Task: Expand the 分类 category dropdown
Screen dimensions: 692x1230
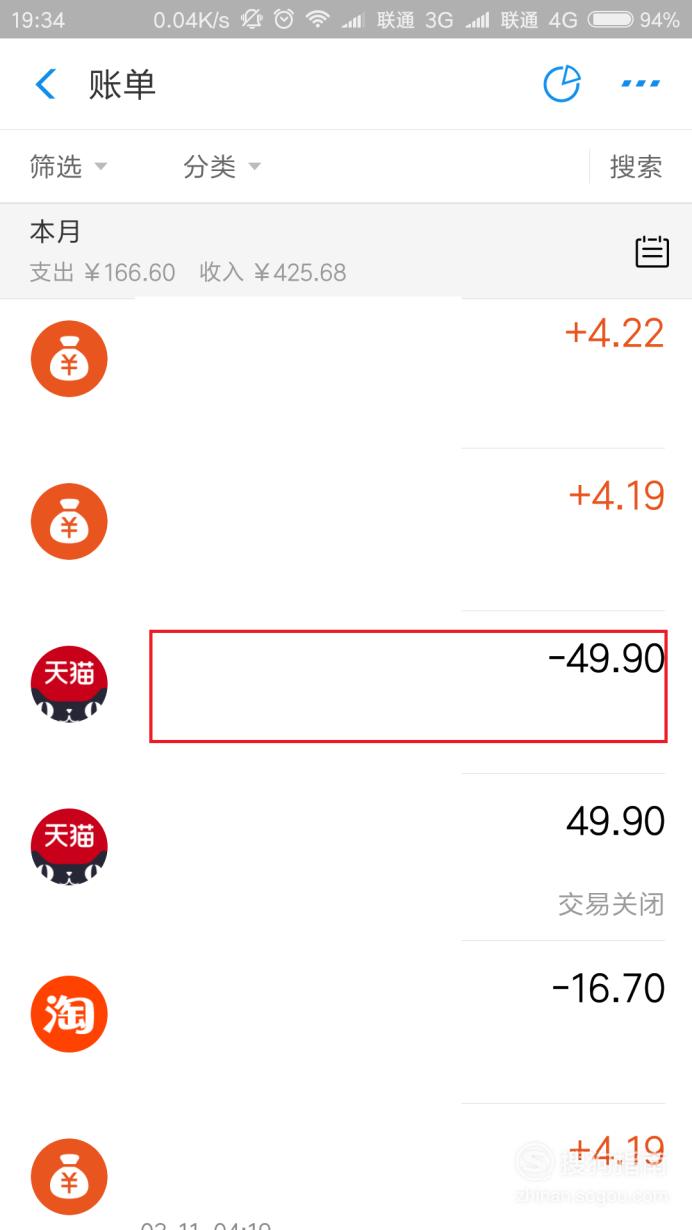Action: coord(222,167)
